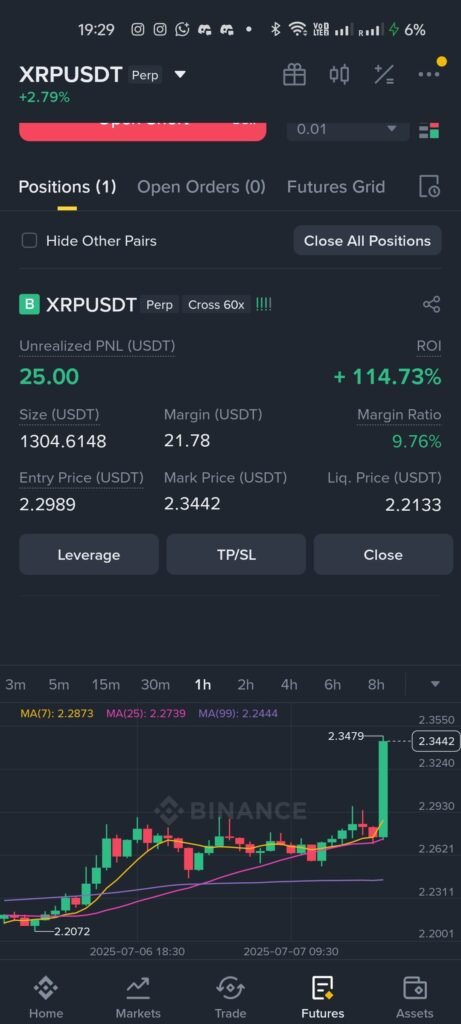The width and height of the screenshot is (461, 1024).
Task: Select the 15m chart interval
Action: coord(106,684)
